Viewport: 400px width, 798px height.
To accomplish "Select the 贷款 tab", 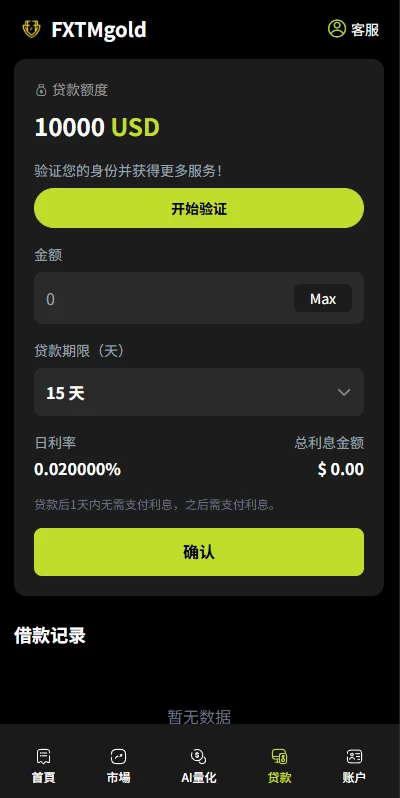I will click(279, 766).
